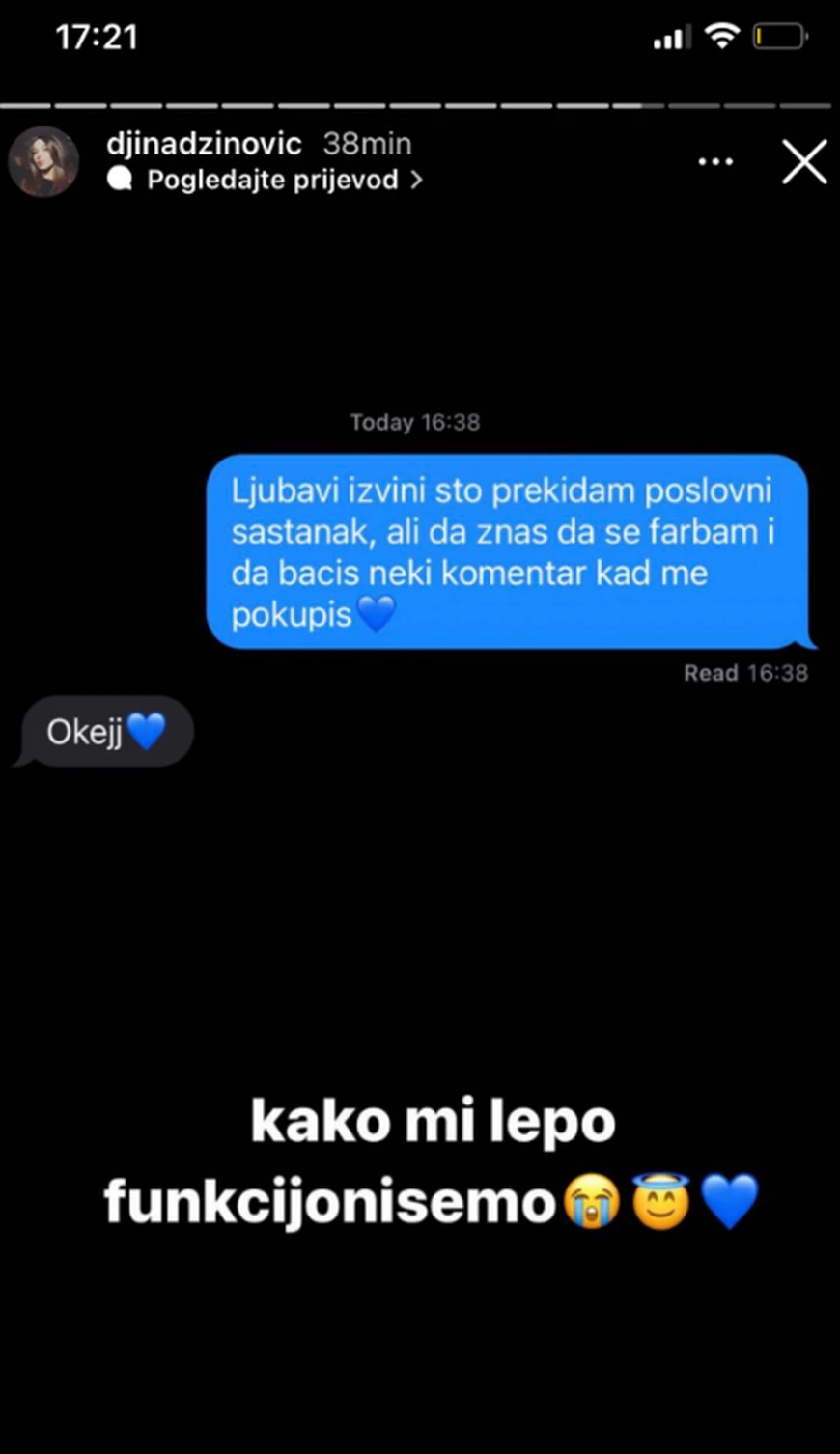Tap Pogledajte prijevod to see translation
The image size is (840, 1454).
pos(272,181)
